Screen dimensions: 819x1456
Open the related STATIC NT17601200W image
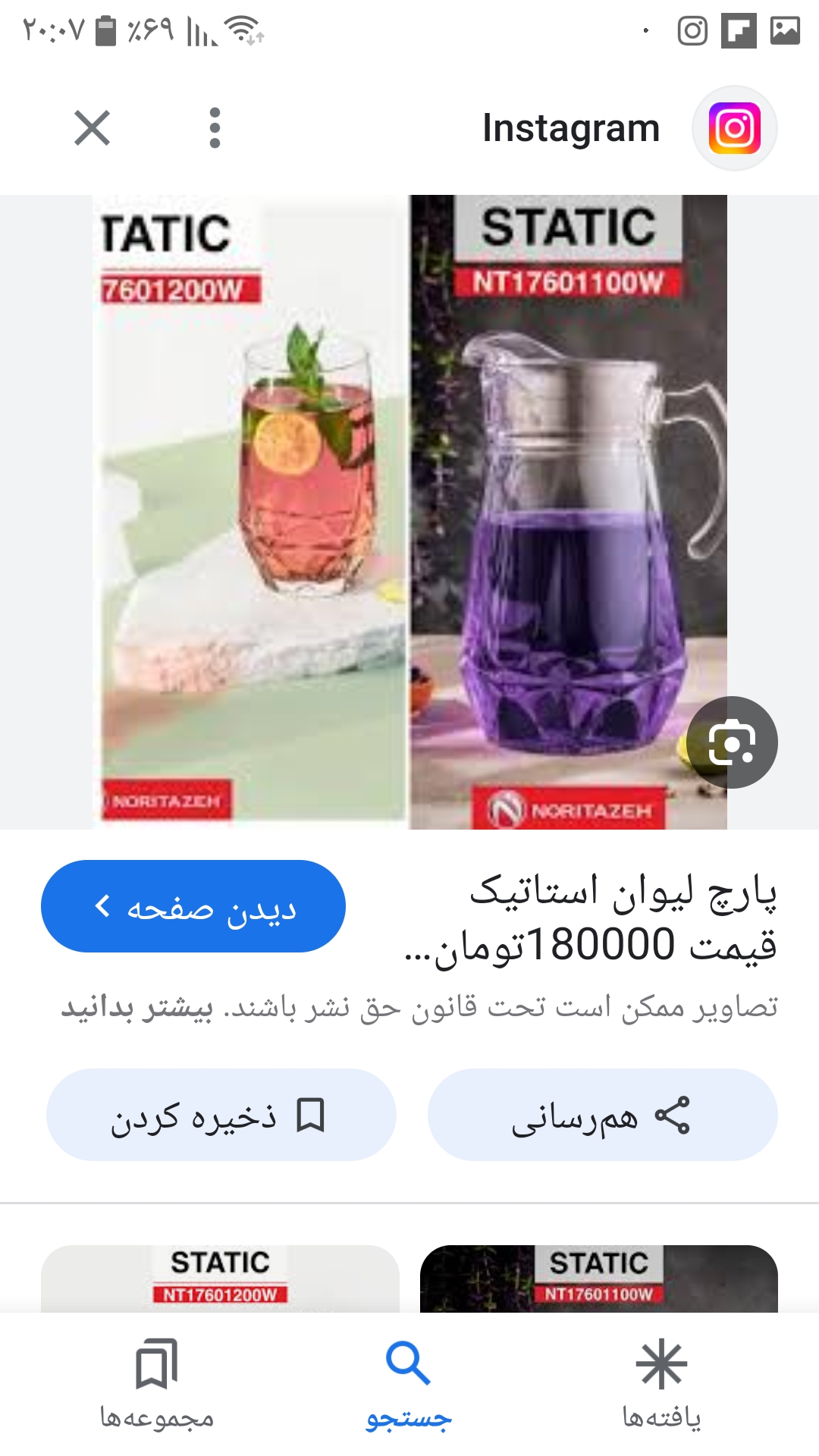(220, 1279)
